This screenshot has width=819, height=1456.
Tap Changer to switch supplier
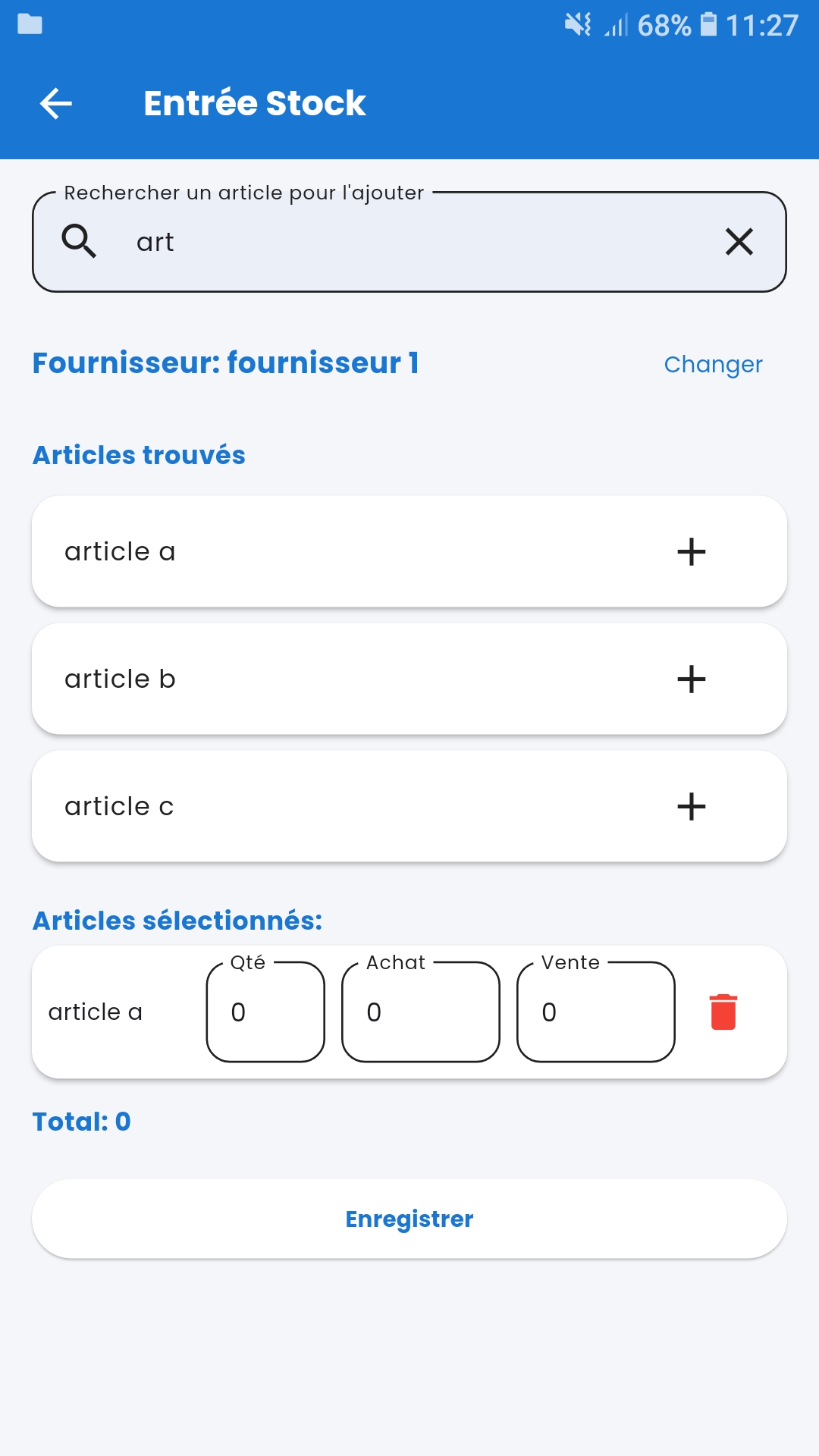point(713,365)
